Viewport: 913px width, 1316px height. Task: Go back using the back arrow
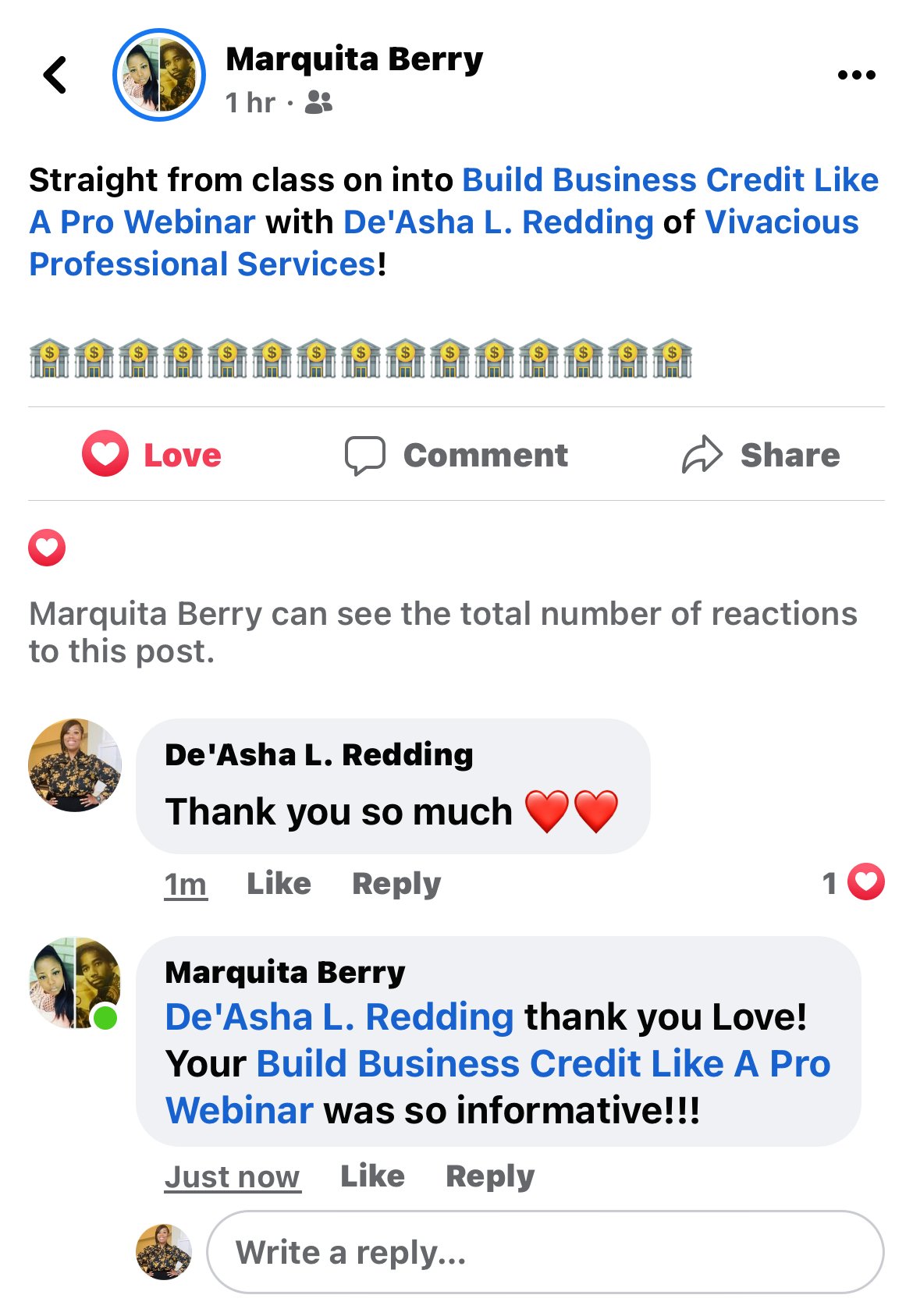tap(55, 76)
